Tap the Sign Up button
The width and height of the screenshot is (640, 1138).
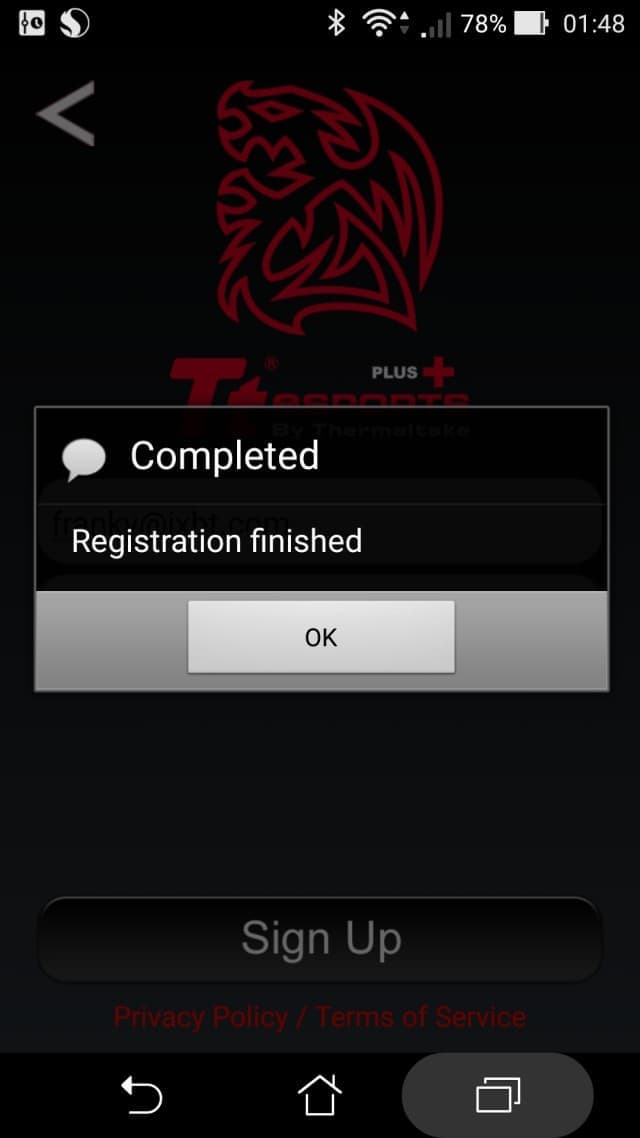pos(320,939)
